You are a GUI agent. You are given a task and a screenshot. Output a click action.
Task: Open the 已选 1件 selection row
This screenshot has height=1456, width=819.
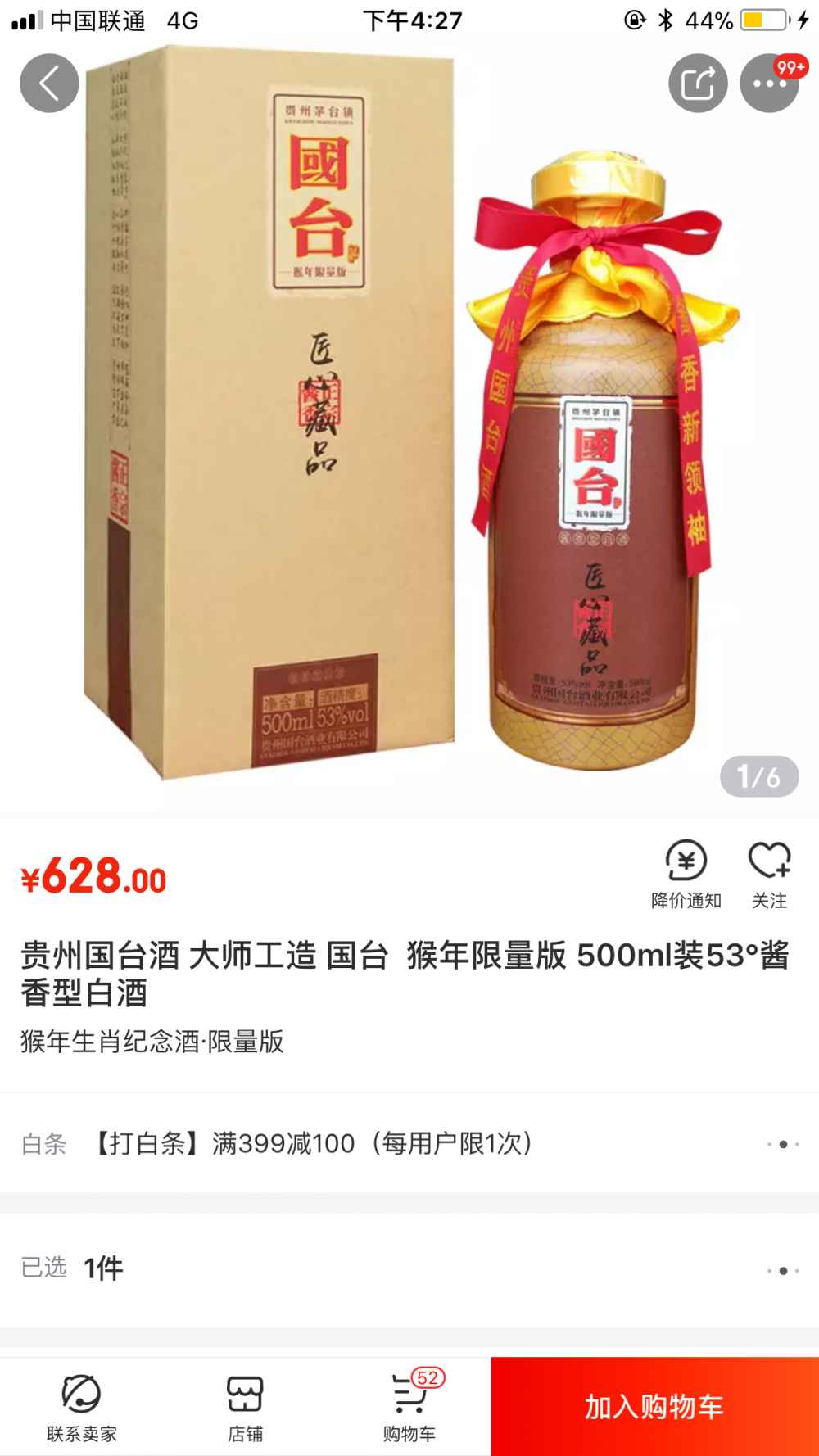click(409, 1268)
